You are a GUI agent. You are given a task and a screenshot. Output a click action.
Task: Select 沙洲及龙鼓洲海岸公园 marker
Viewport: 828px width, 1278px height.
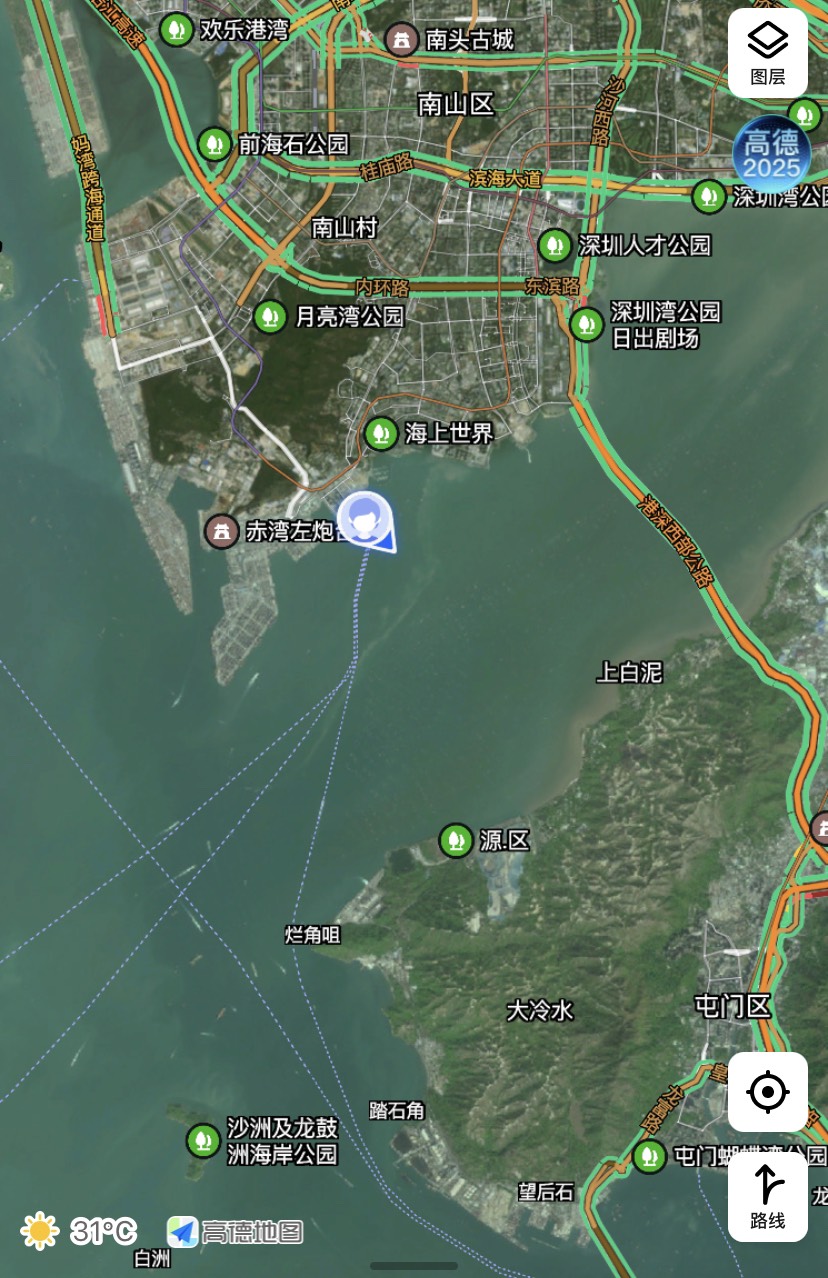[203, 1139]
